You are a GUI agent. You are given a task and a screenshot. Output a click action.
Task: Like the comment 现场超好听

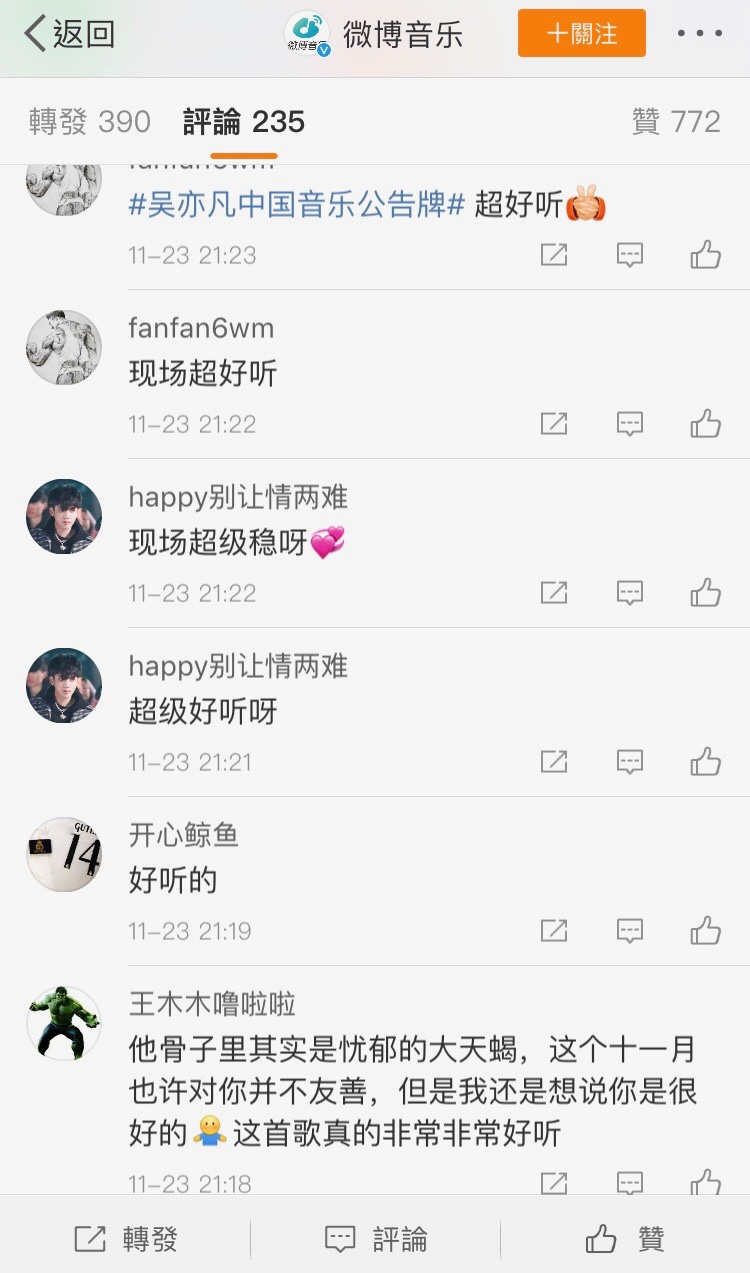pos(706,424)
